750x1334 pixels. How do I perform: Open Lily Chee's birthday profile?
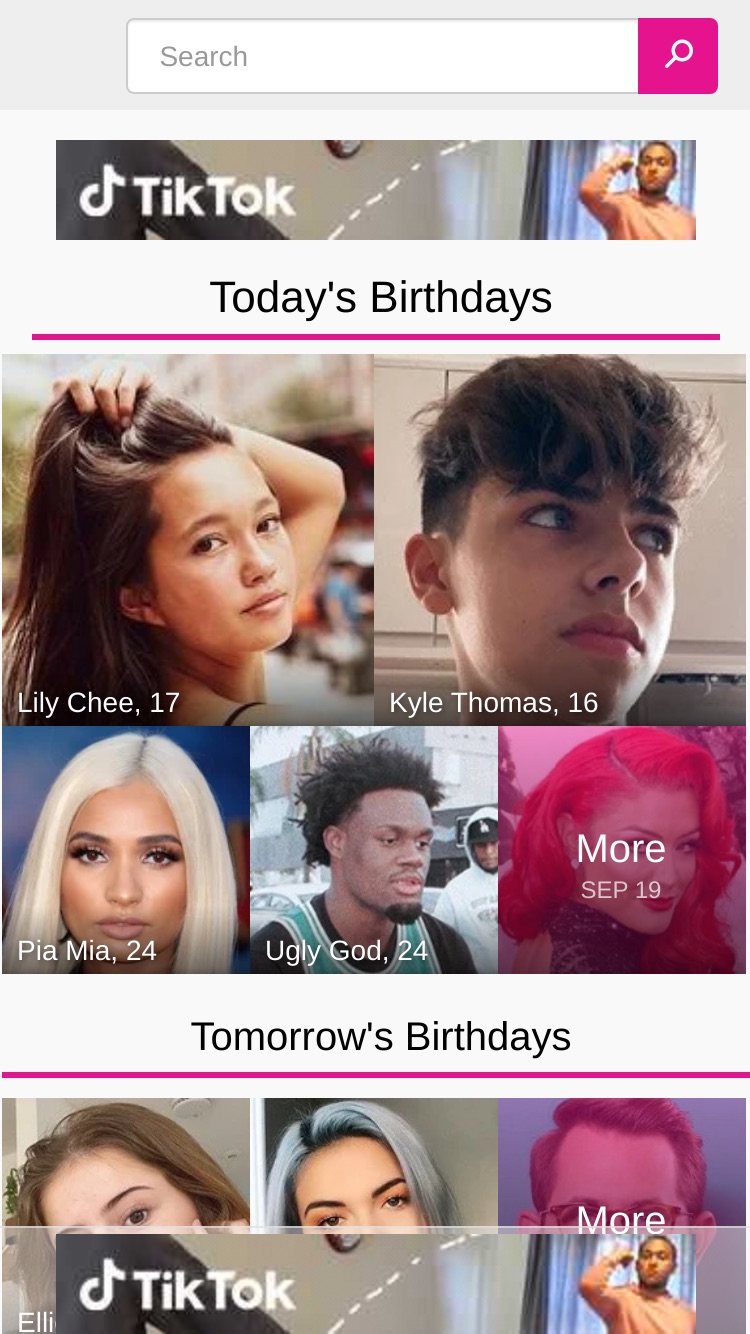[x=188, y=540]
